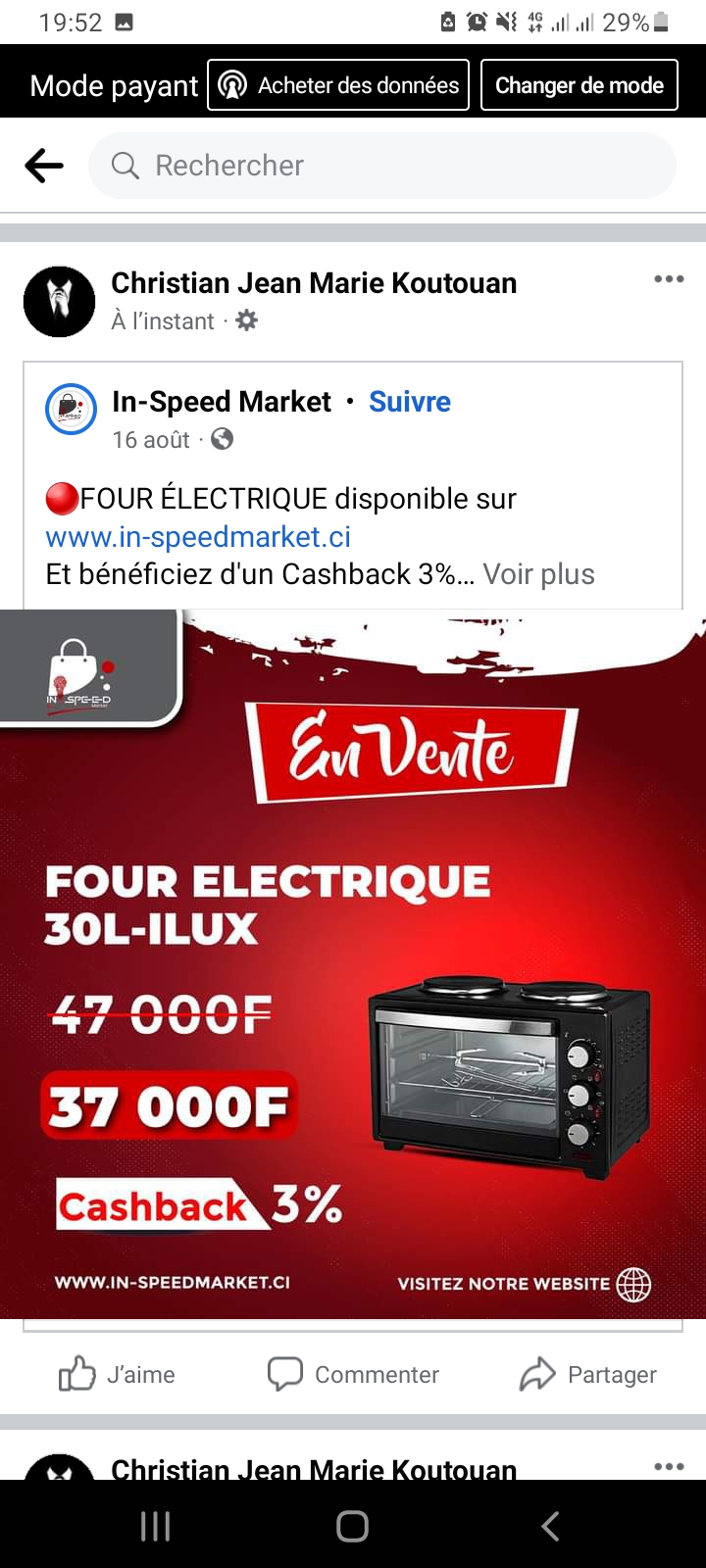The height and width of the screenshot is (1568, 706).
Task: Tap the system home button
Action: click(x=352, y=1526)
